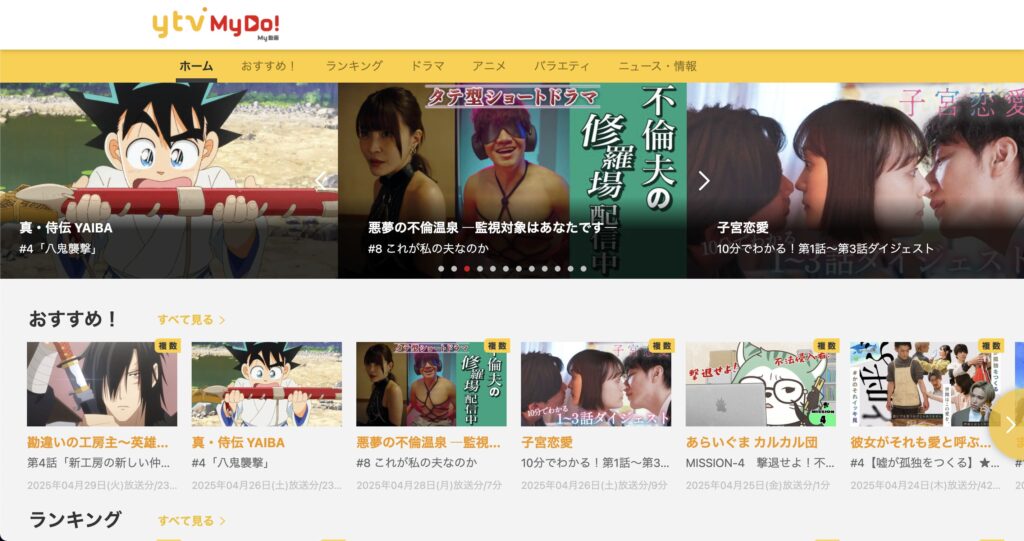The width and height of the screenshot is (1024, 541).
Task: Show more recommended videos with the yellow arrow
Action: pyautogui.click(x=1009, y=424)
